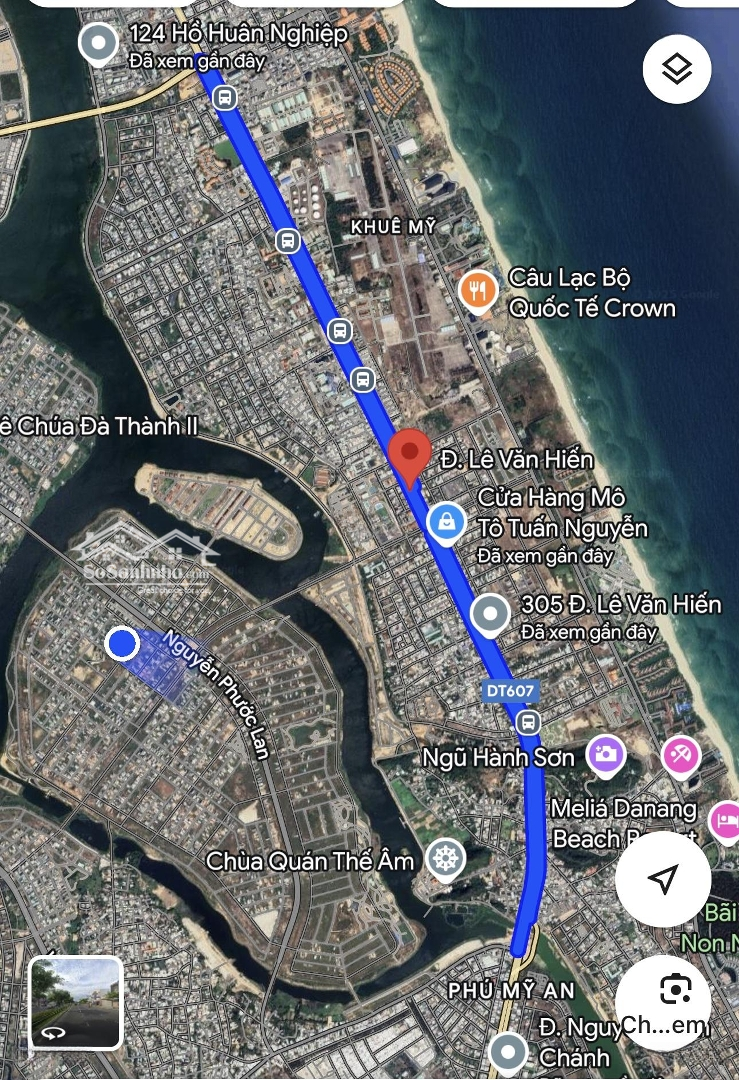Image resolution: width=739 pixels, height=1080 pixels.
Task: Open the camera lens button
Action: click(x=675, y=990)
